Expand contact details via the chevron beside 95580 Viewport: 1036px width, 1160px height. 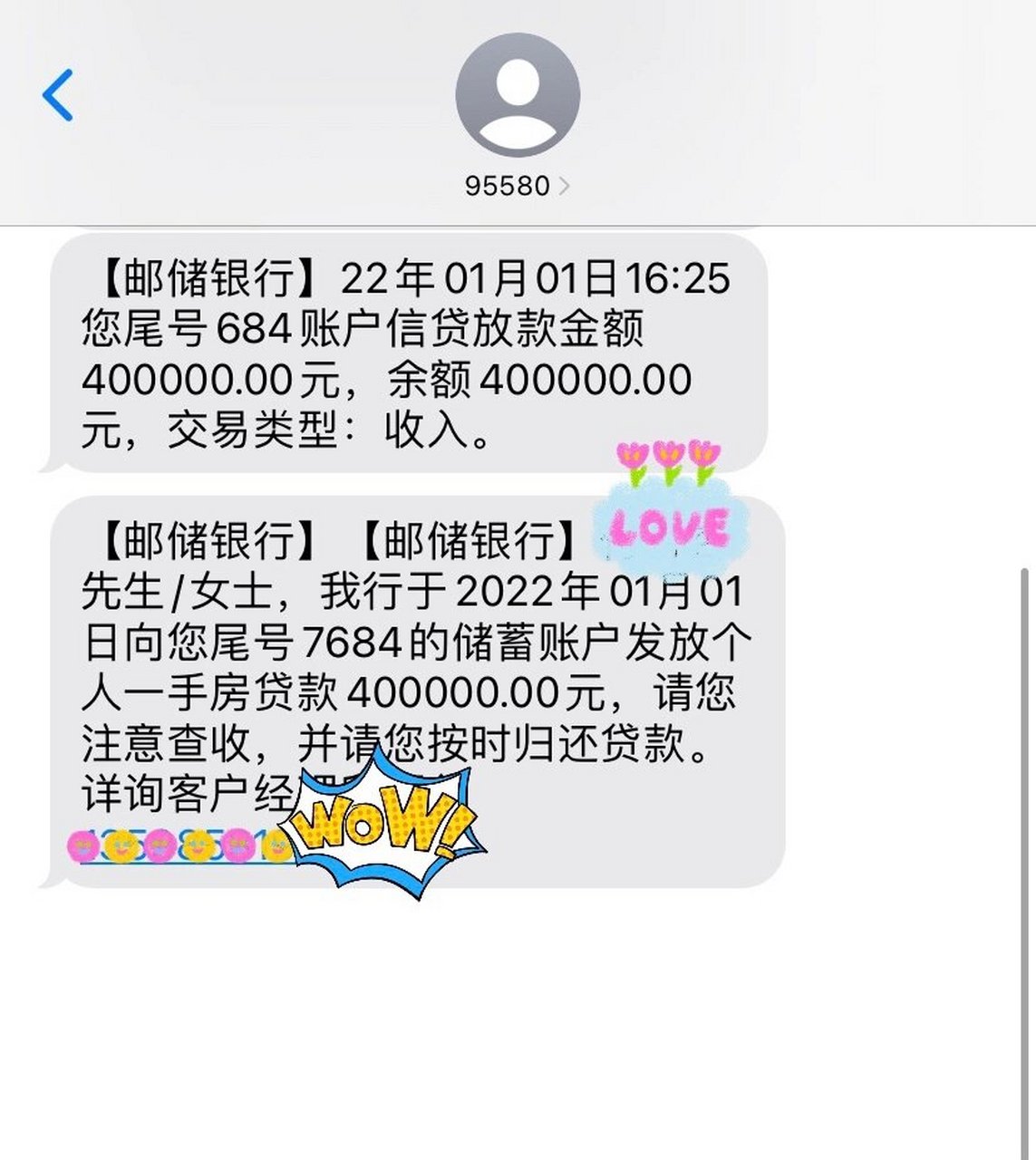point(566,186)
